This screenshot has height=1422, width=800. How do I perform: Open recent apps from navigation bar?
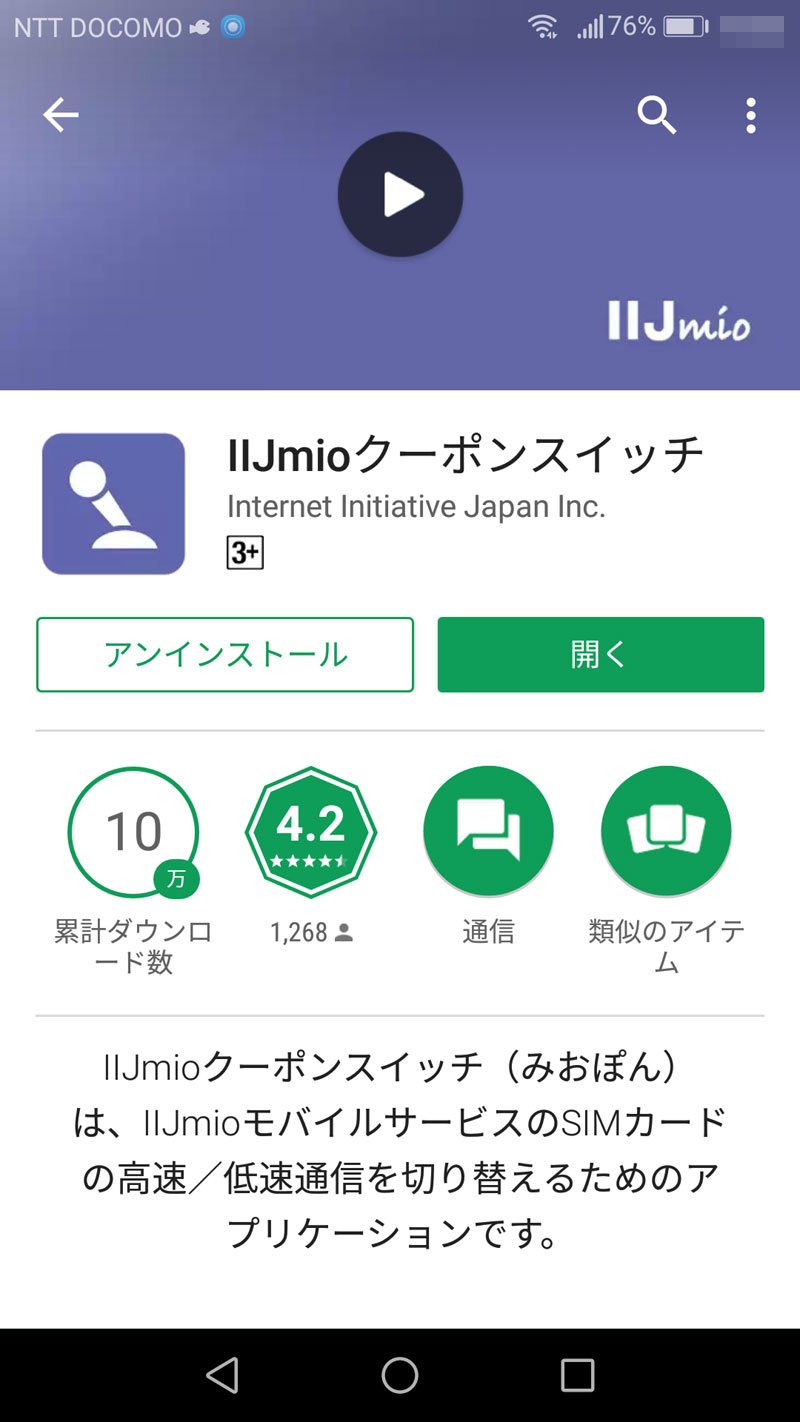click(x=577, y=1375)
